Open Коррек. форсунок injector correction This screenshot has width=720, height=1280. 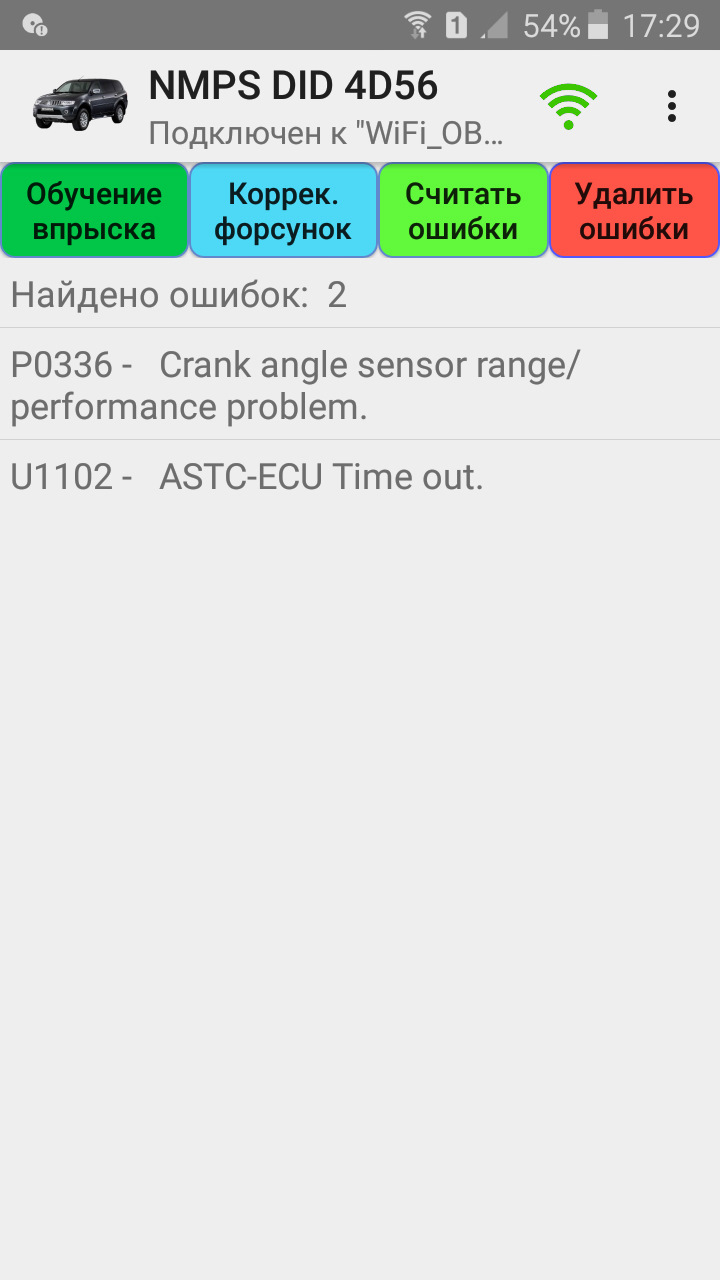pos(283,211)
